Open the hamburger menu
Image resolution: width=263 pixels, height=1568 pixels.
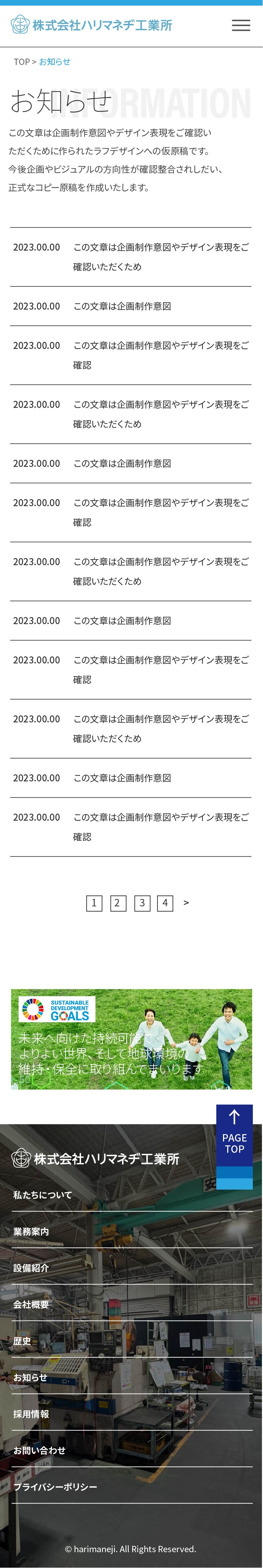coord(241,25)
